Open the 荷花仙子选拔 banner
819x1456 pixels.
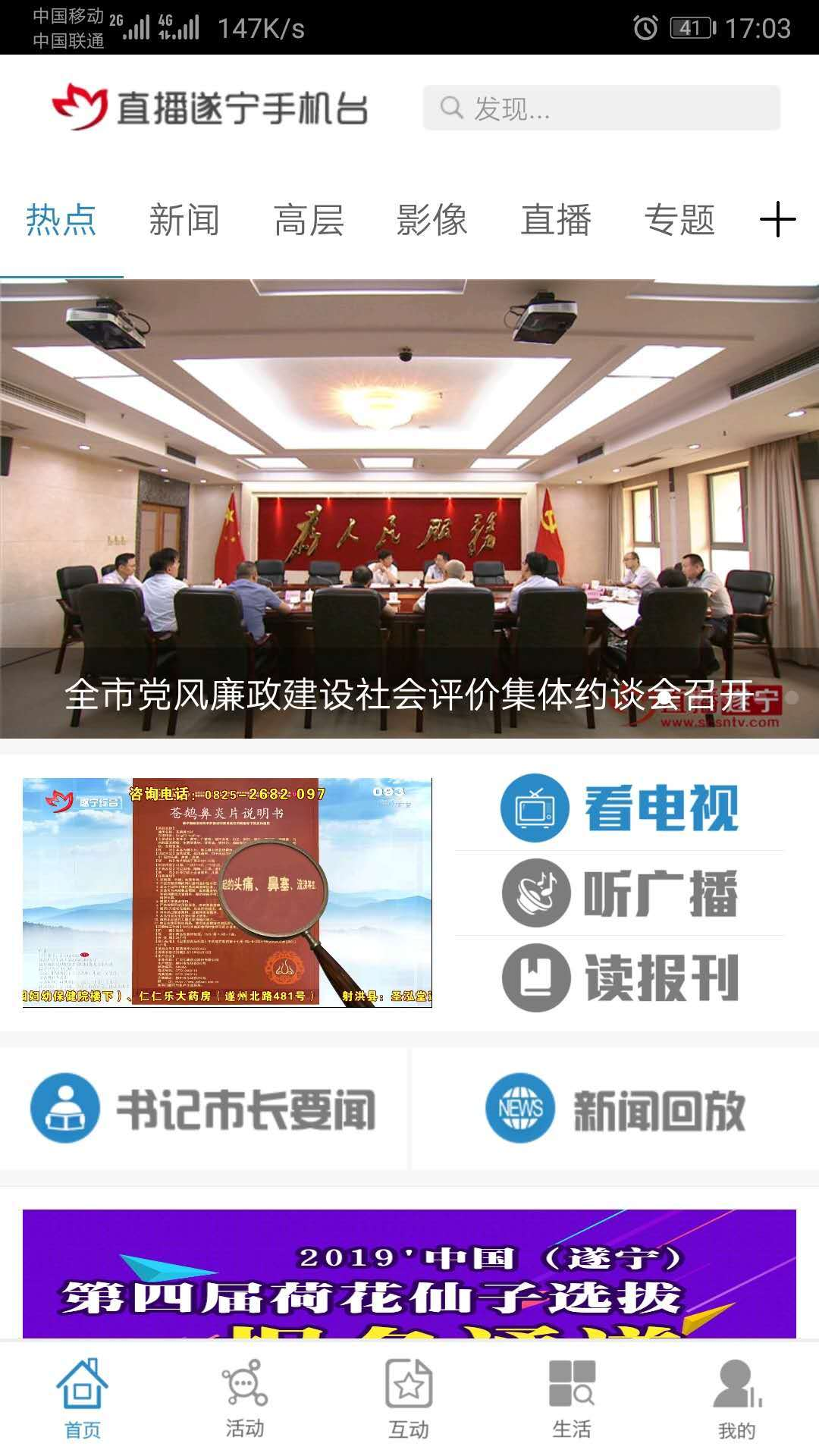coord(409,1274)
